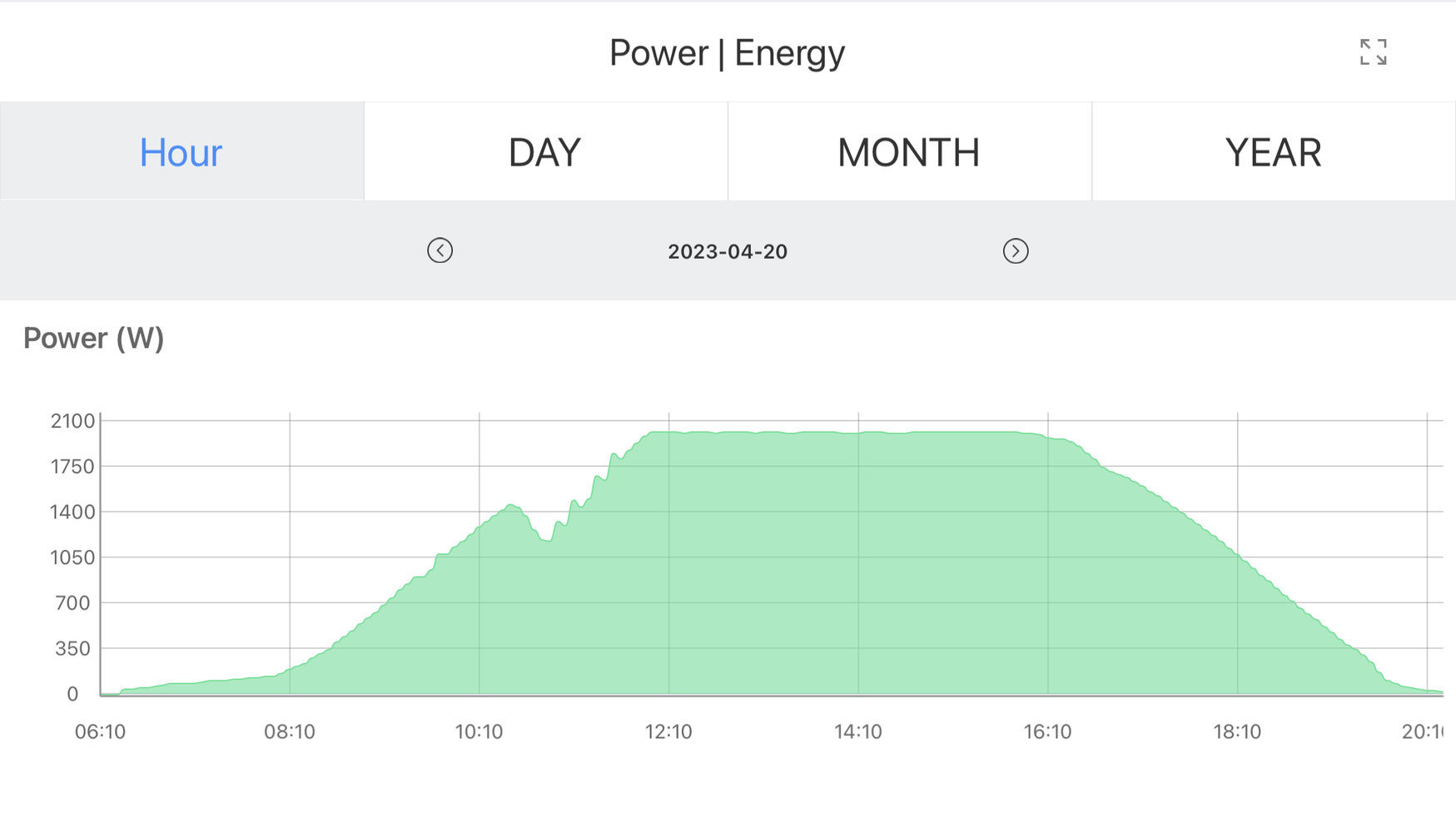Open the date picker for 2023-04-20

pos(727,251)
